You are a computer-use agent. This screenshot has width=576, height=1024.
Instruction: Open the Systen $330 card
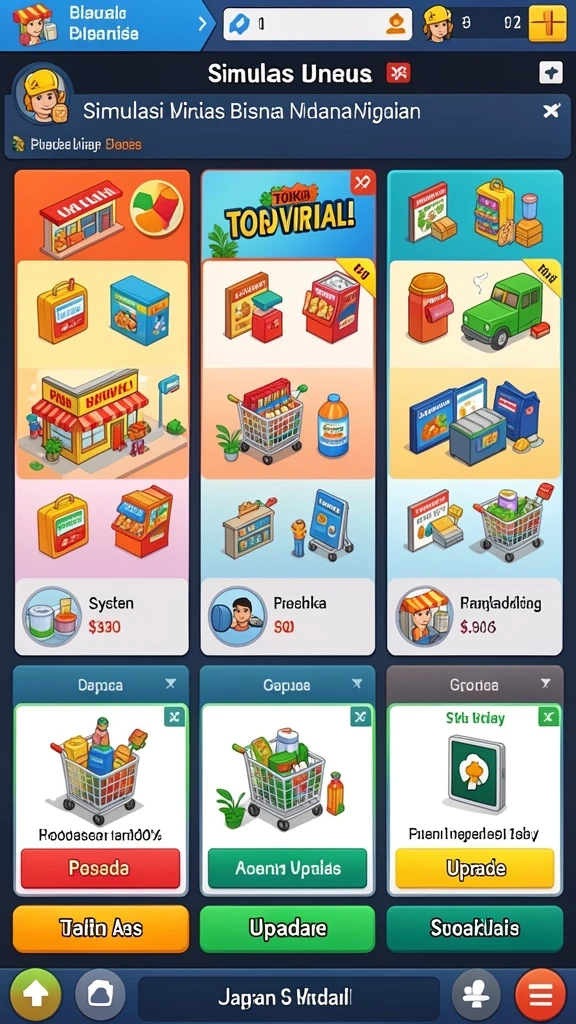[101, 616]
